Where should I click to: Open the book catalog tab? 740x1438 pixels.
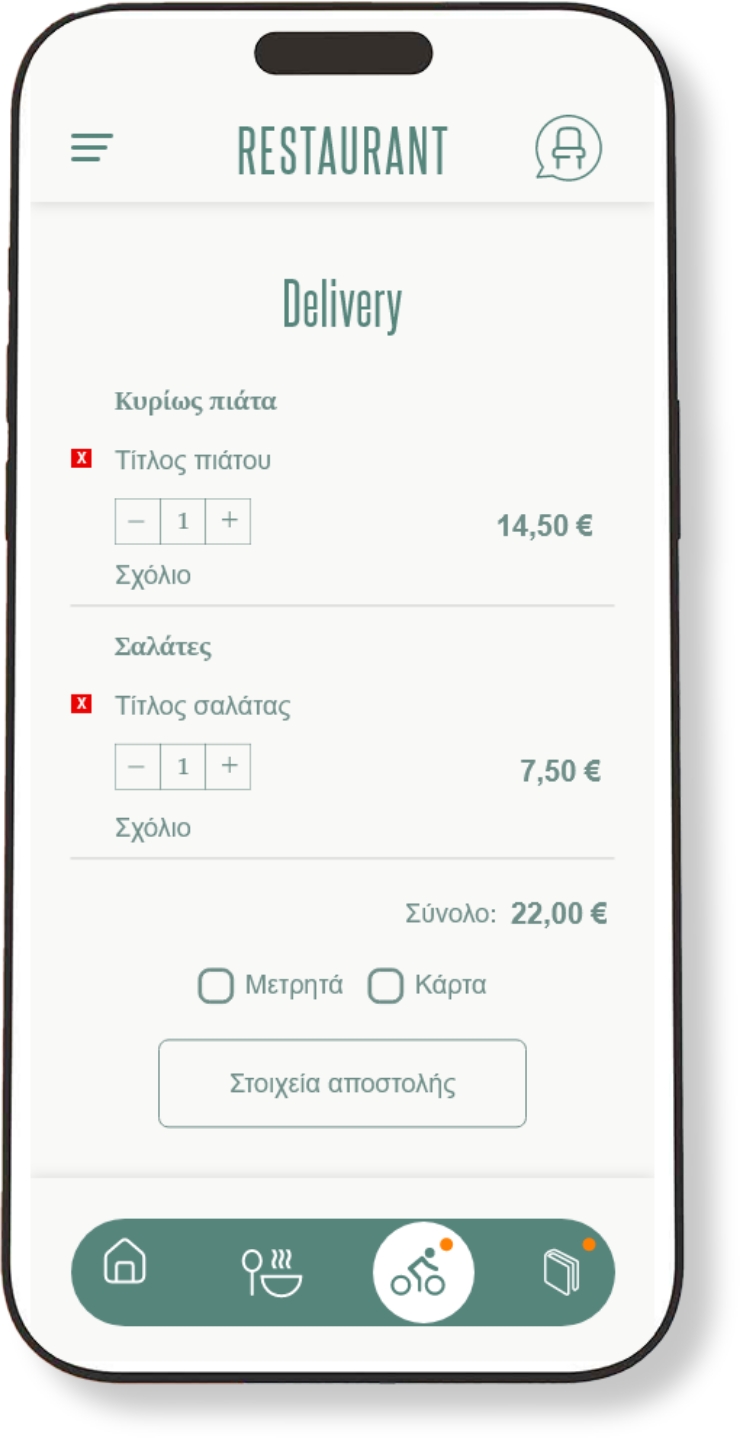point(562,1272)
